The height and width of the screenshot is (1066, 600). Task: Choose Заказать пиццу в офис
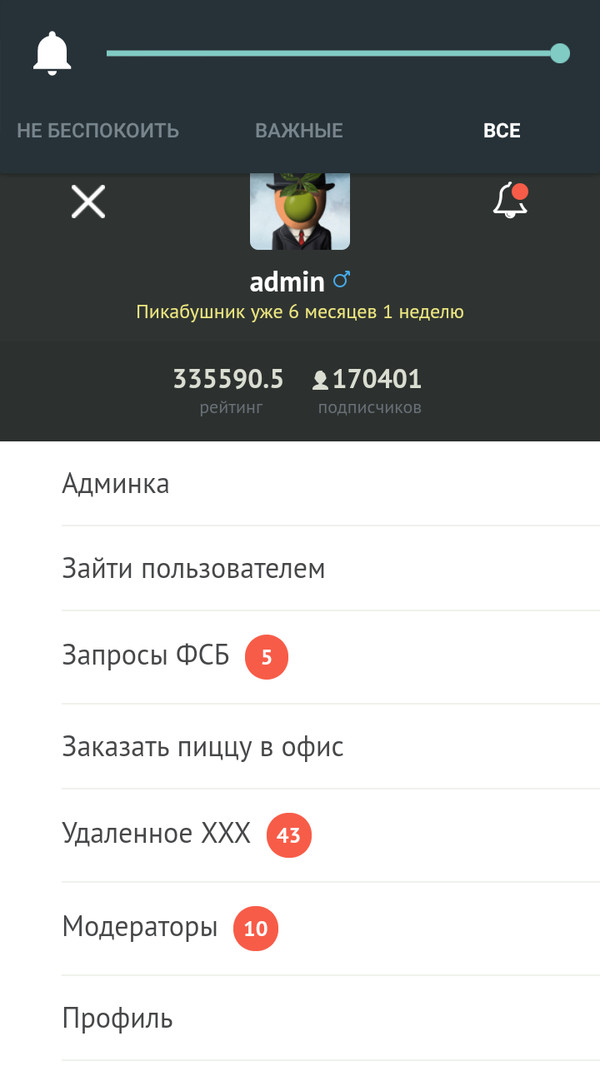point(203,747)
